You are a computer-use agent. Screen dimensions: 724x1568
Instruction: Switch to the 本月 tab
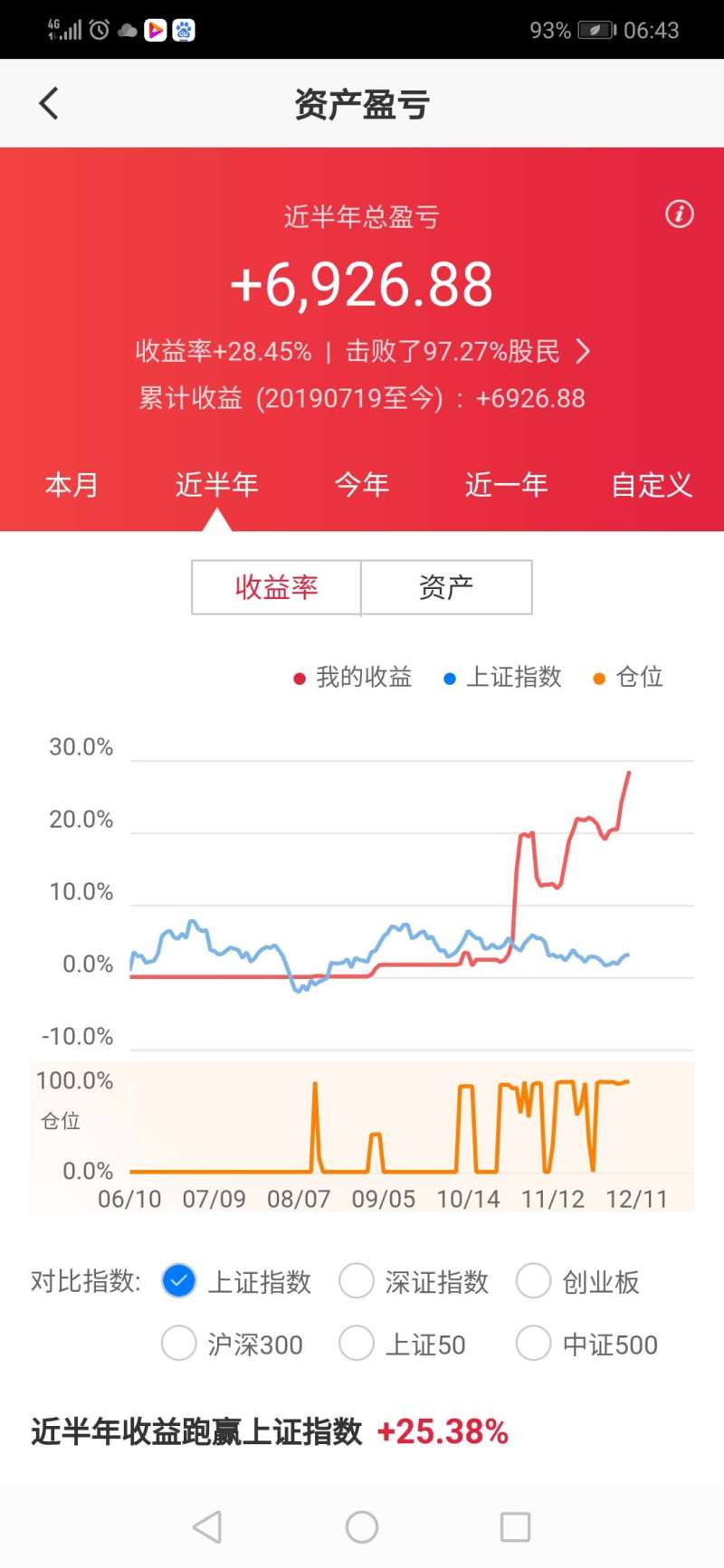71,485
